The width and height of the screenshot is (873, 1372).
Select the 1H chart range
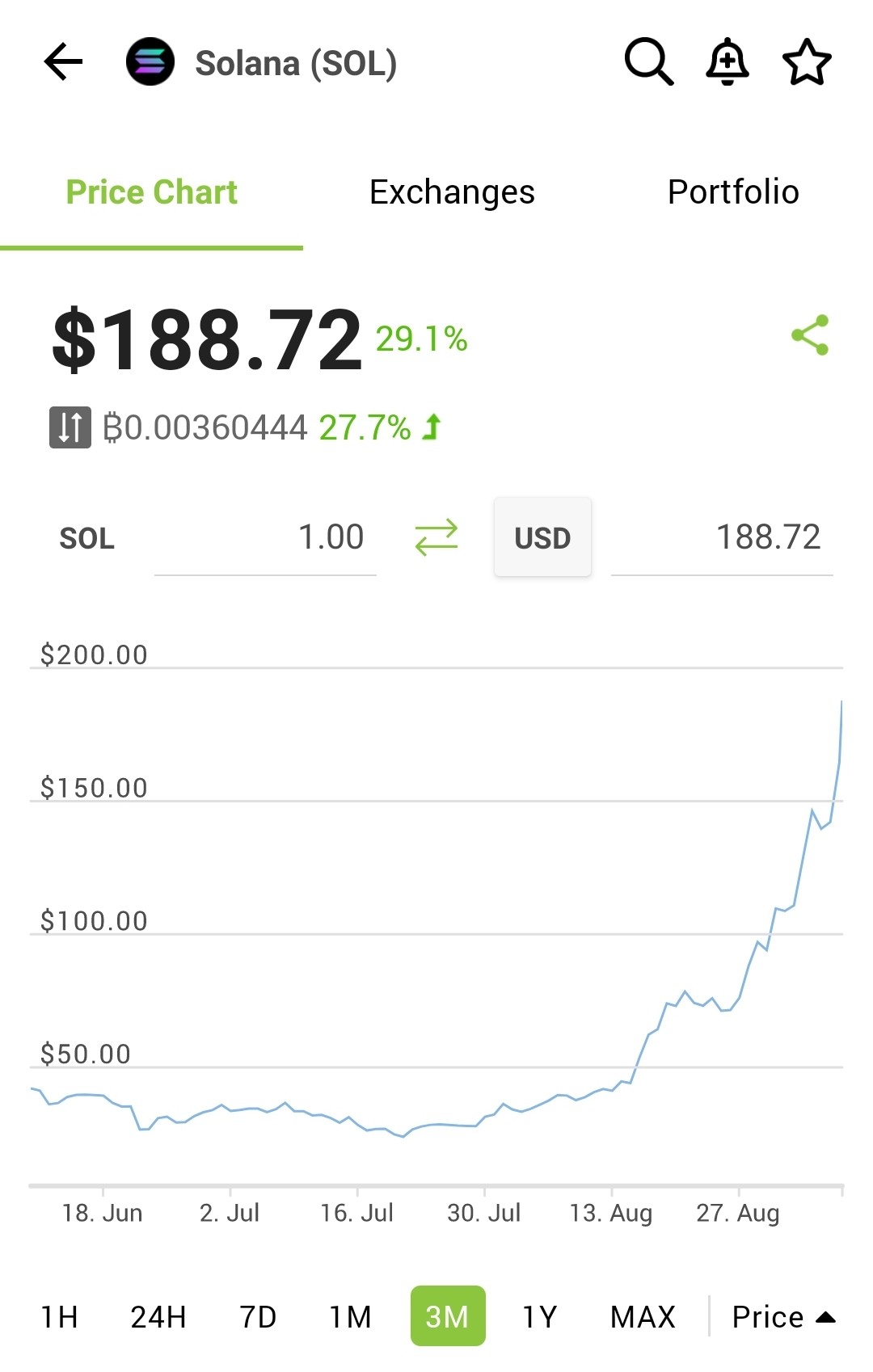(x=60, y=1317)
